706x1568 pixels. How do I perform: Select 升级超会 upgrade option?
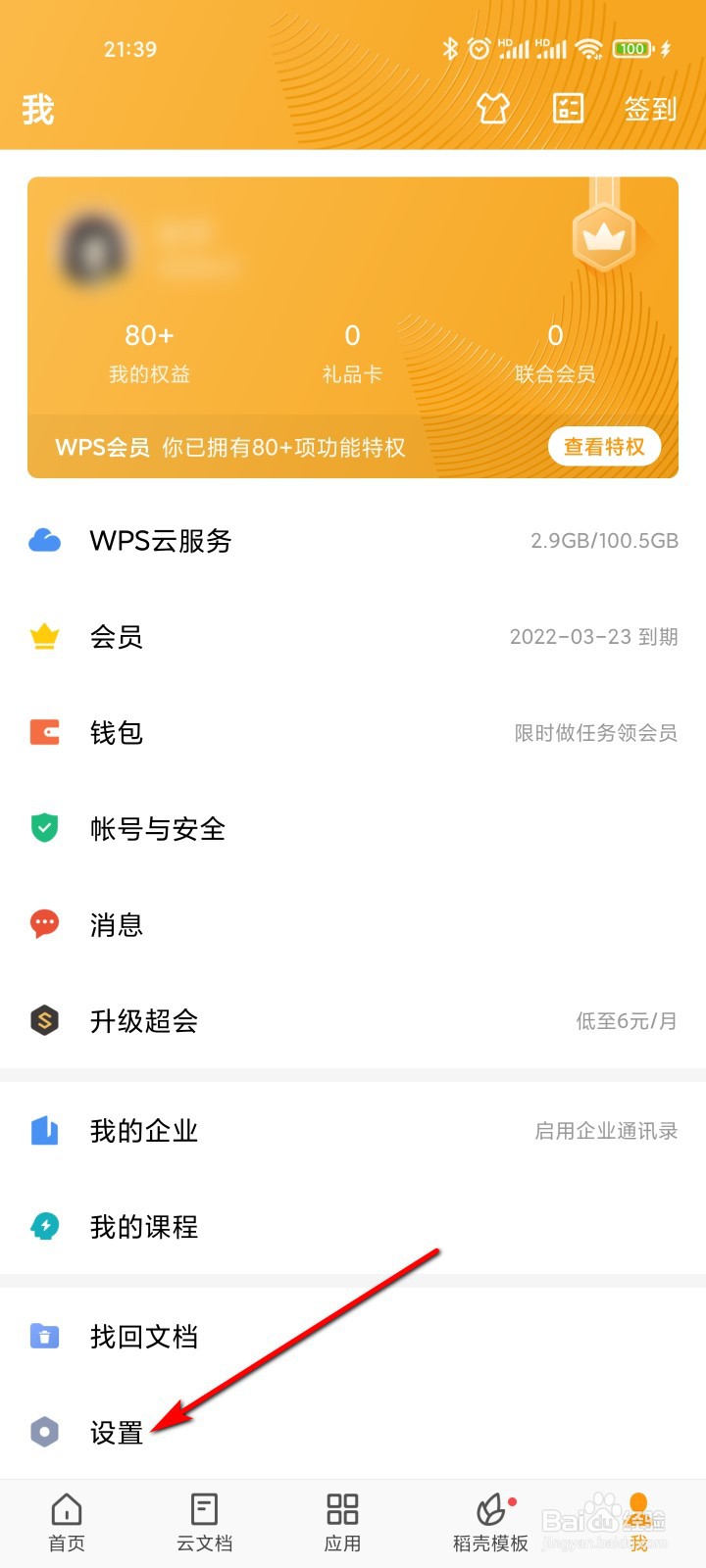(x=353, y=1021)
